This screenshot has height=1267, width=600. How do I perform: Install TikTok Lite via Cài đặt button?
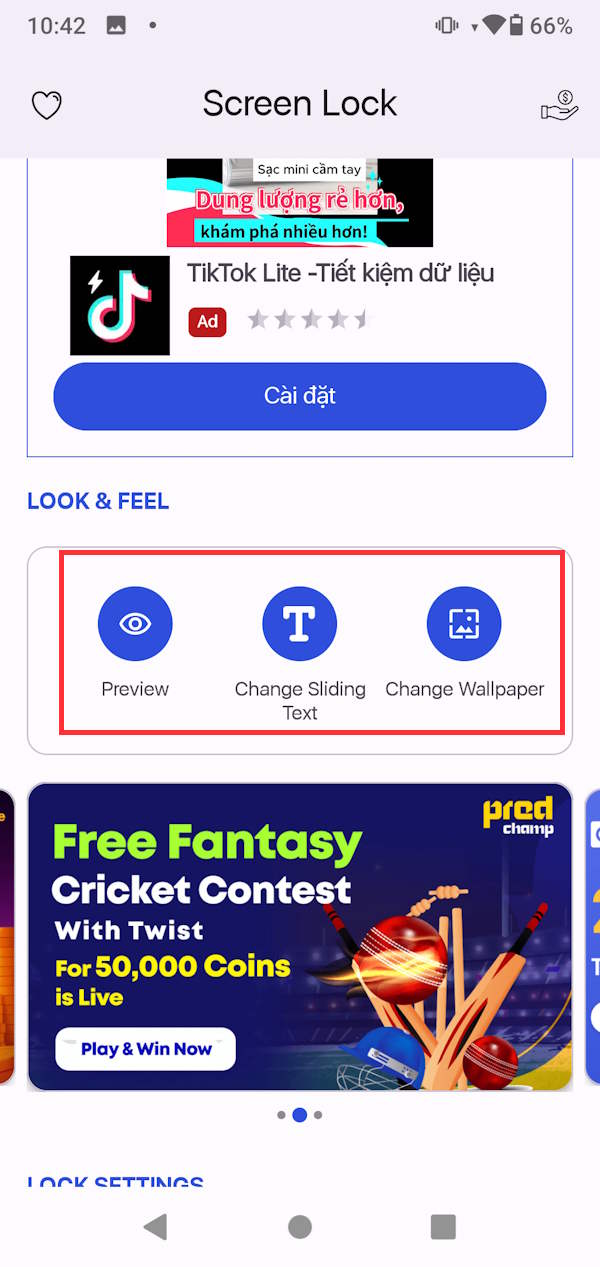click(300, 396)
